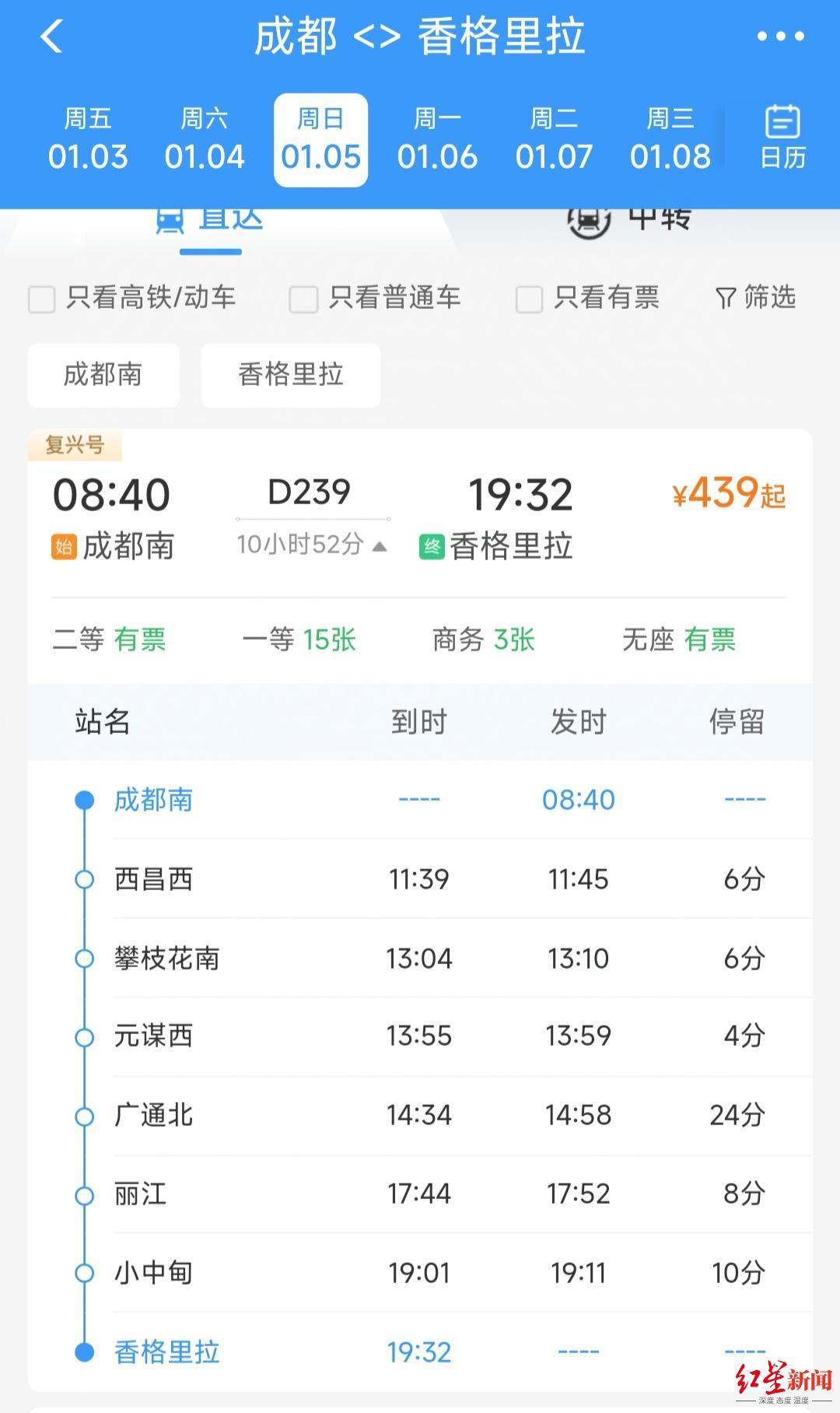Viewport: 840px width, 1413px height.
Task: Select Tuesday 01.07 date
Action: click(554, 140)
